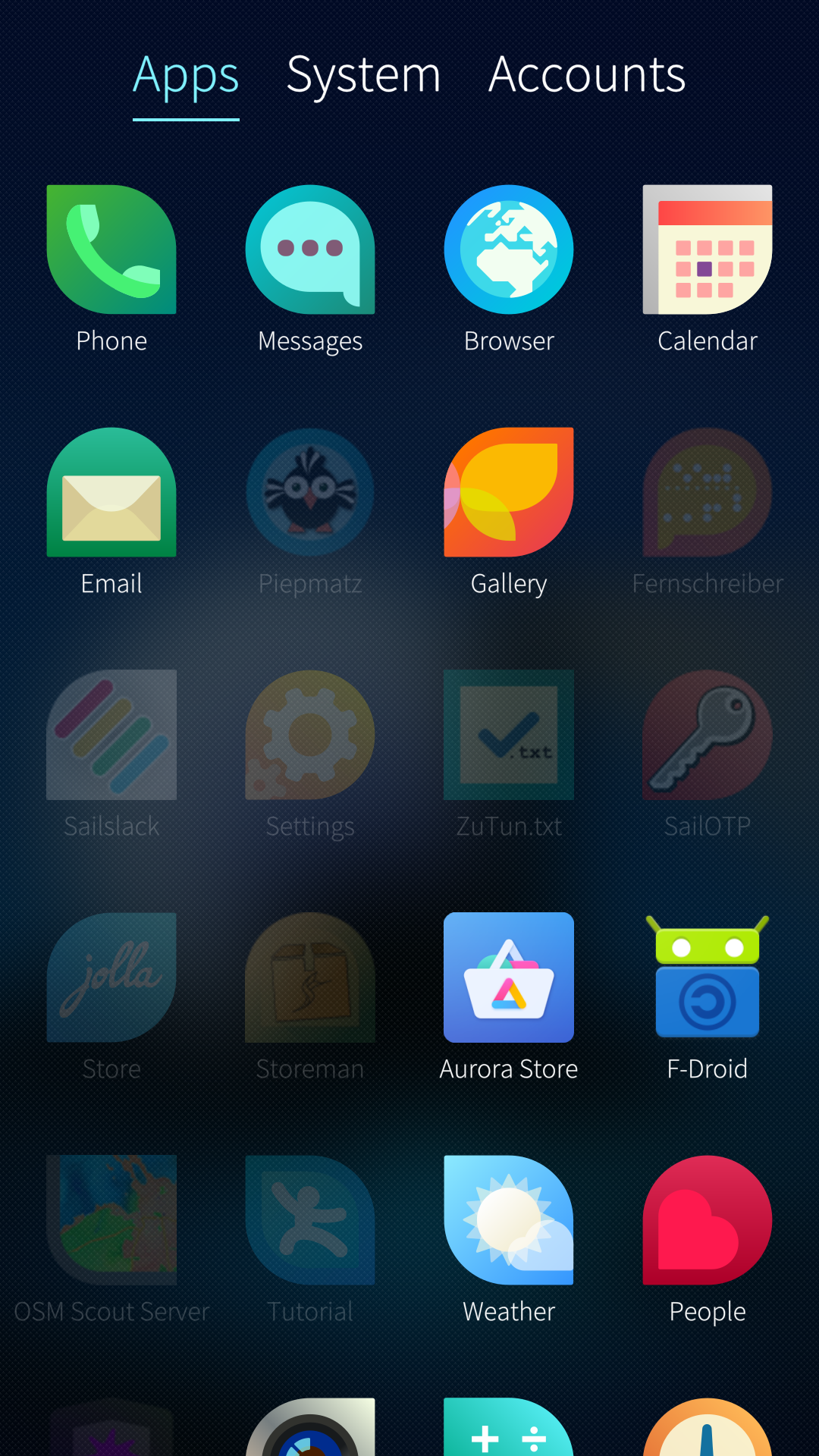
Task: Tap the dimmed Piepmatz icon
Action: [x=310, y=493]
